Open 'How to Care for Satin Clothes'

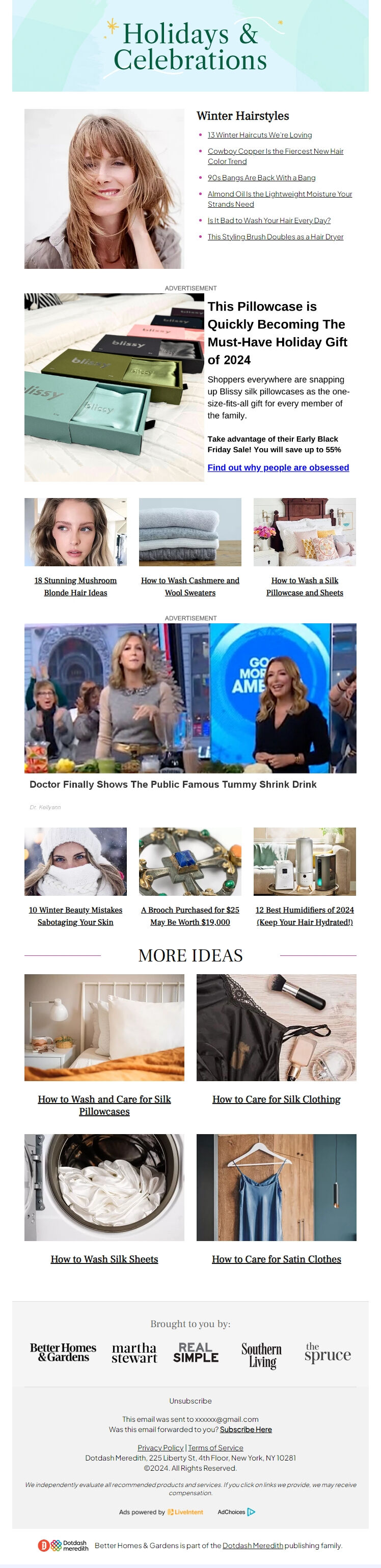click(x=276, y=1259)
